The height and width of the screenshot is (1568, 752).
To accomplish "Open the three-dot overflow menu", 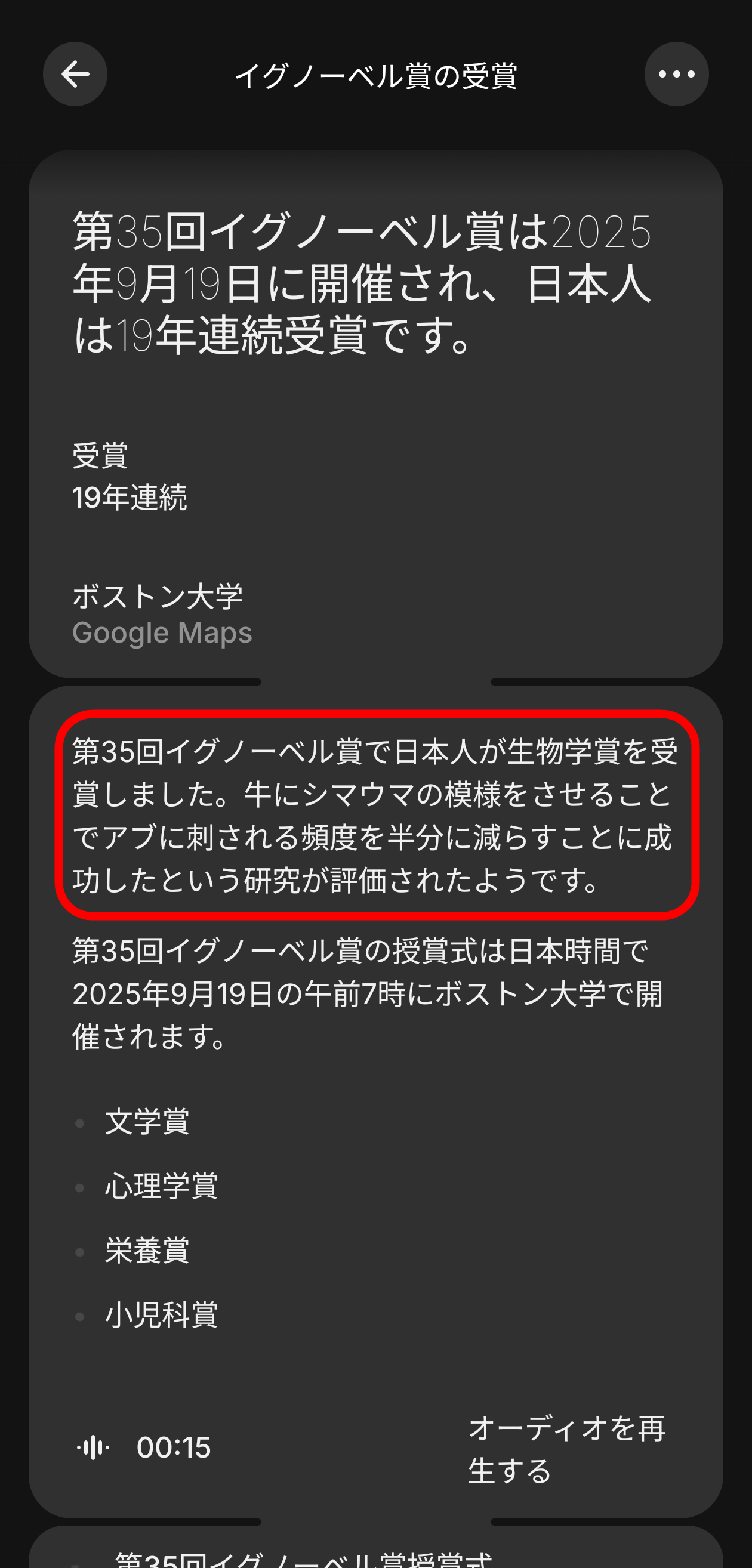I will click(x=676, y=74).
